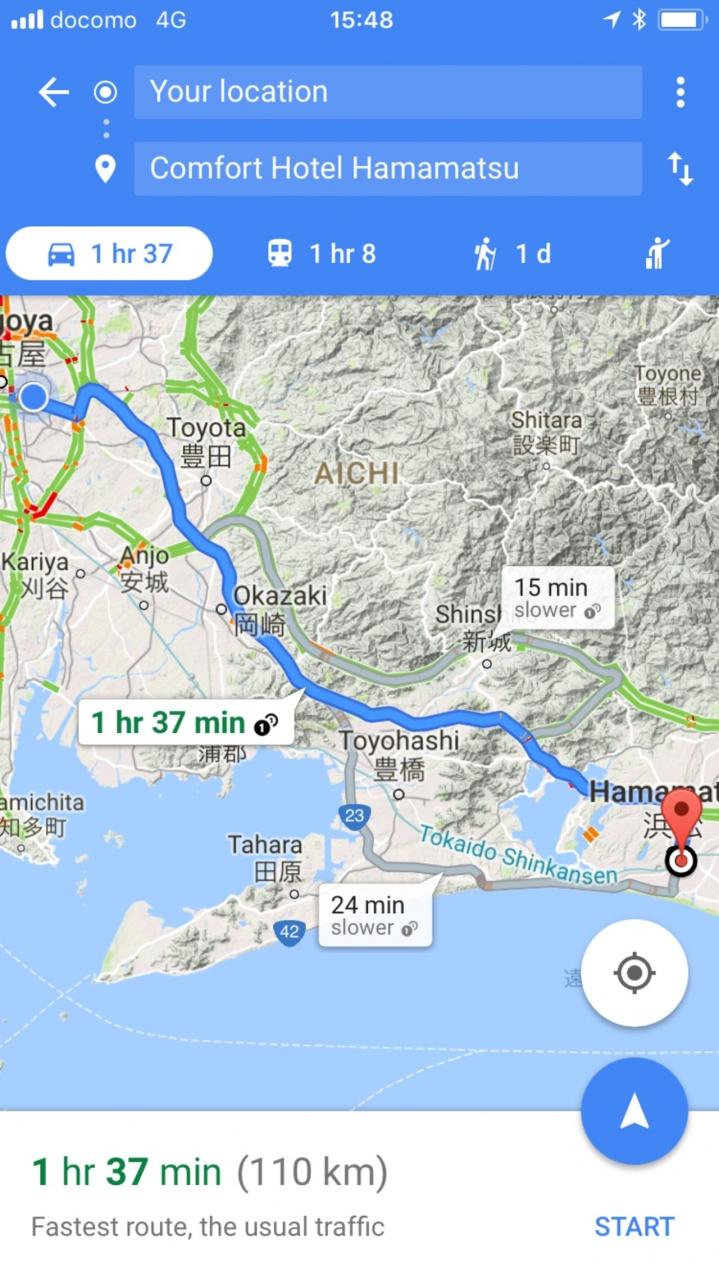Select the driving 1 hr 37 tab
This screenshot has width=719, height=1280.
[110, 254]
